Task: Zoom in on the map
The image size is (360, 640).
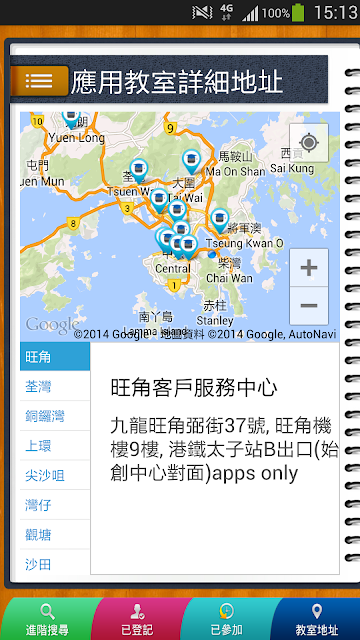Action: 309,268
